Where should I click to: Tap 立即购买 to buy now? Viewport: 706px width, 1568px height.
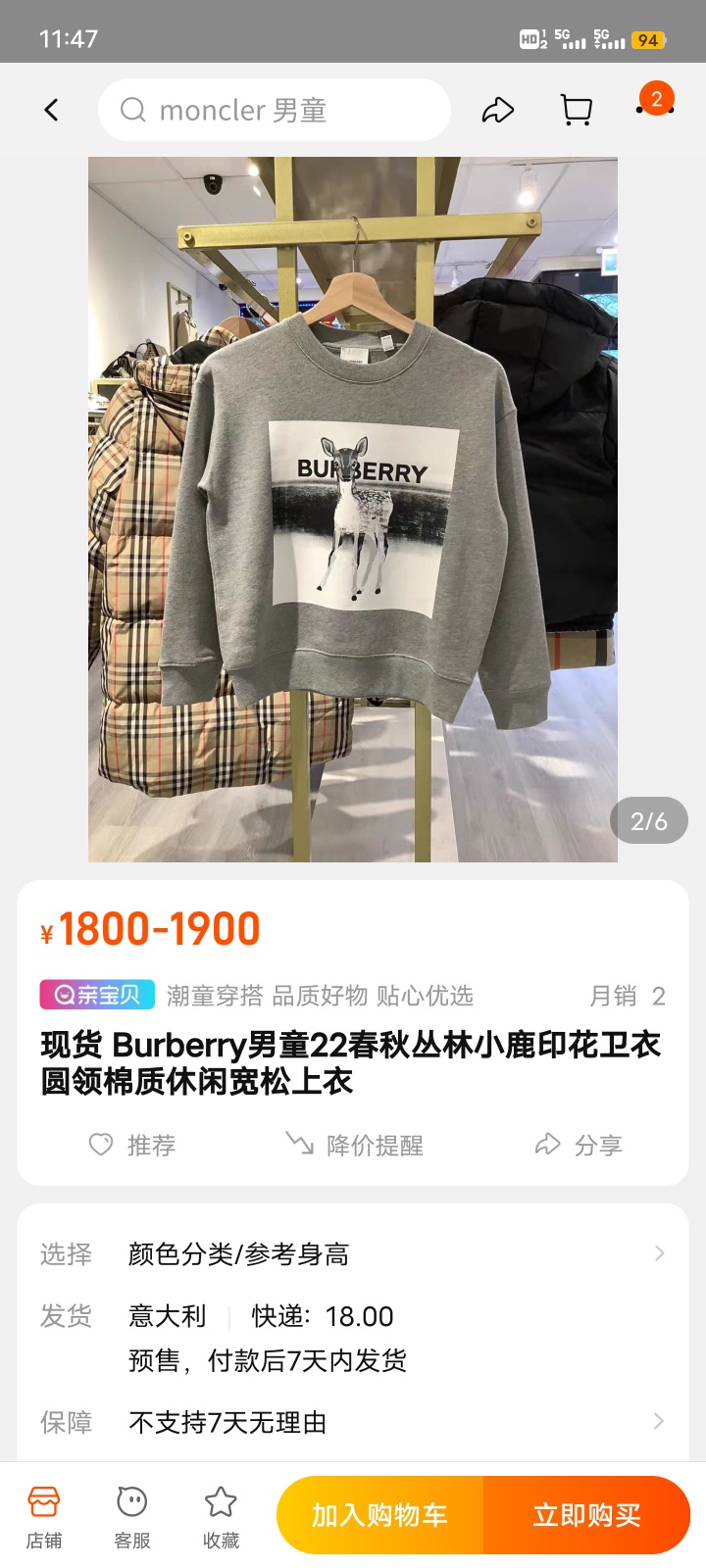click(586, 1515)
